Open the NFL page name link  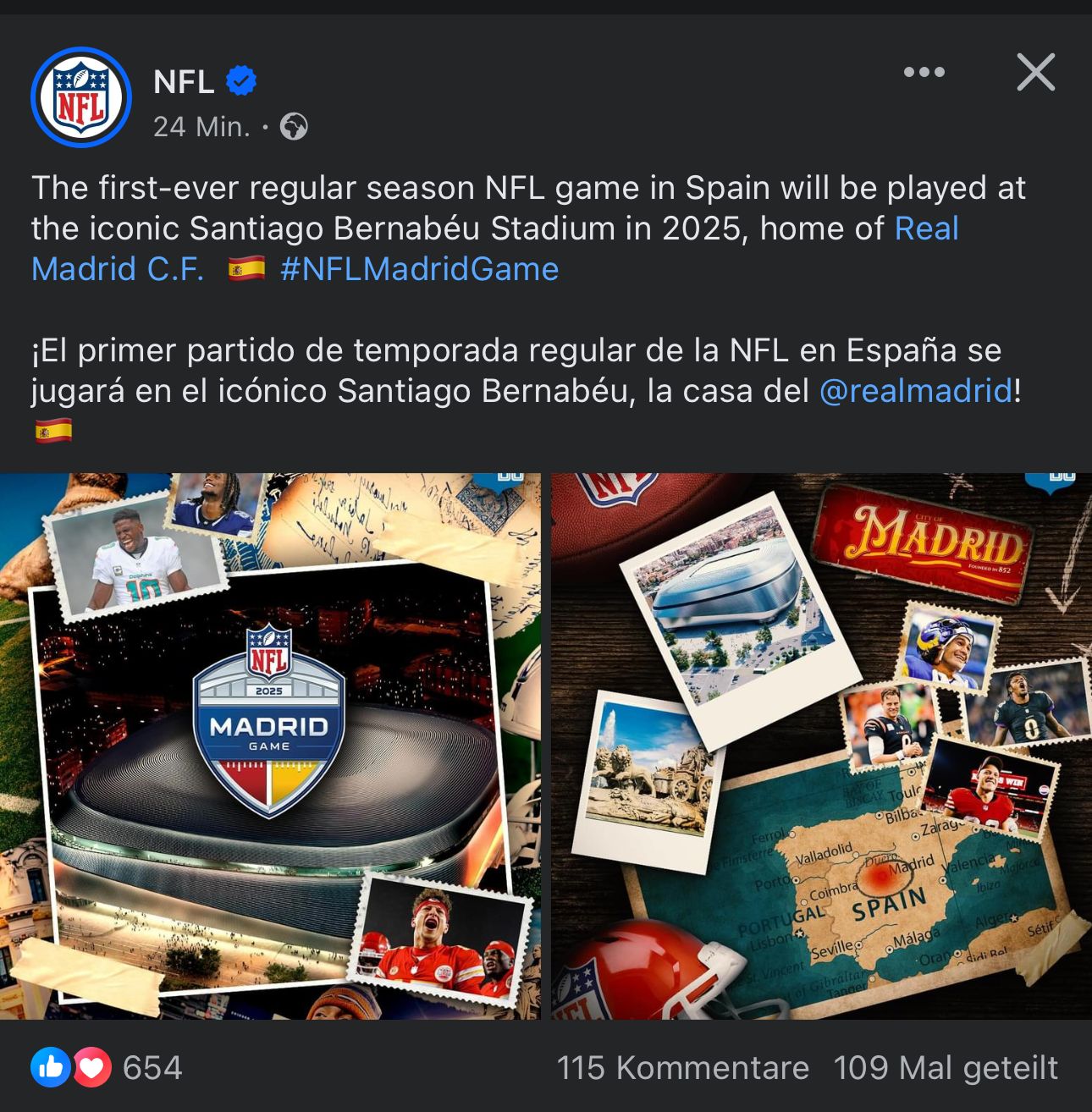184,82
